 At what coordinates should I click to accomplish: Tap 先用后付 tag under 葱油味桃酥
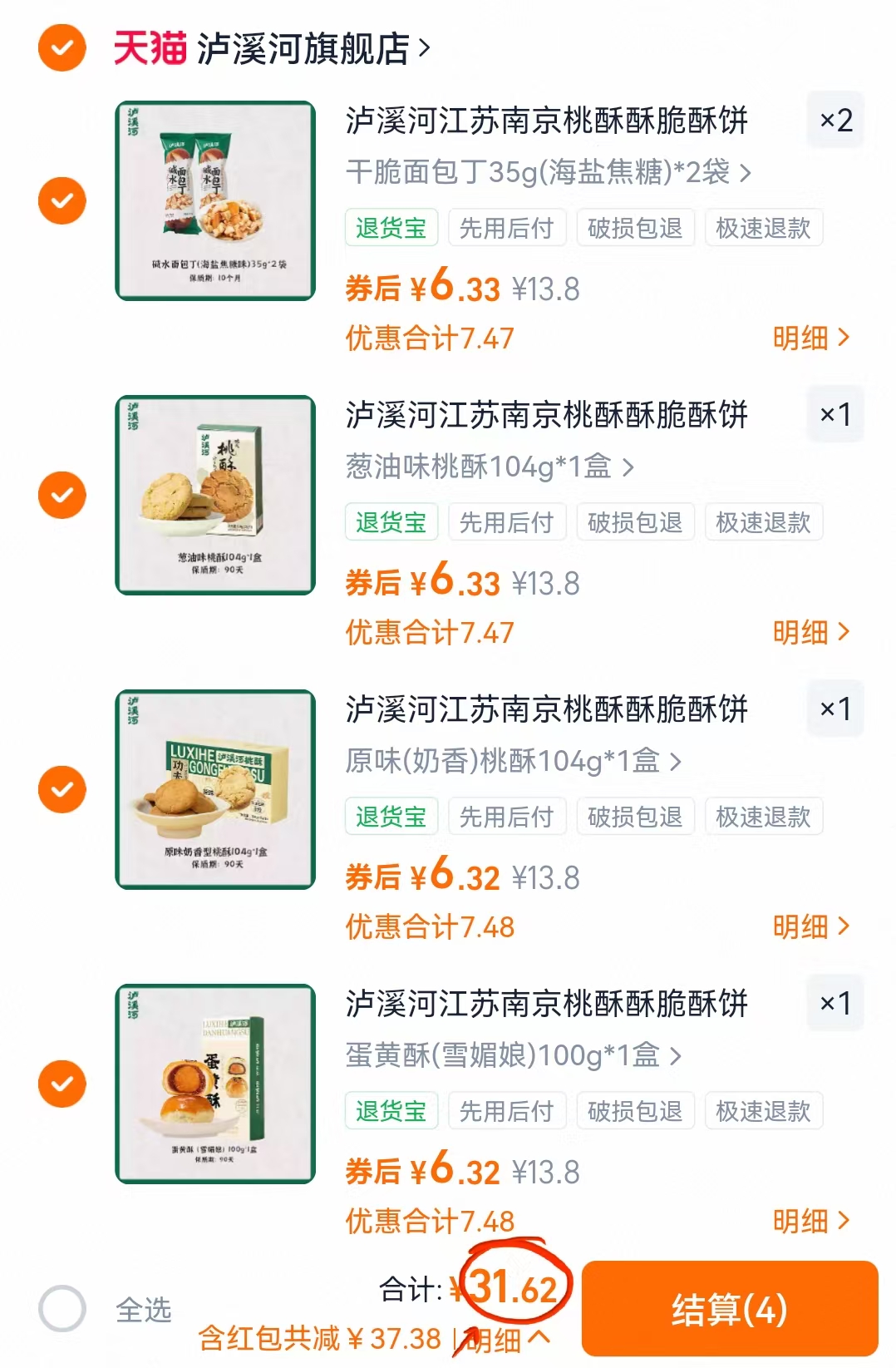point(508,522)
